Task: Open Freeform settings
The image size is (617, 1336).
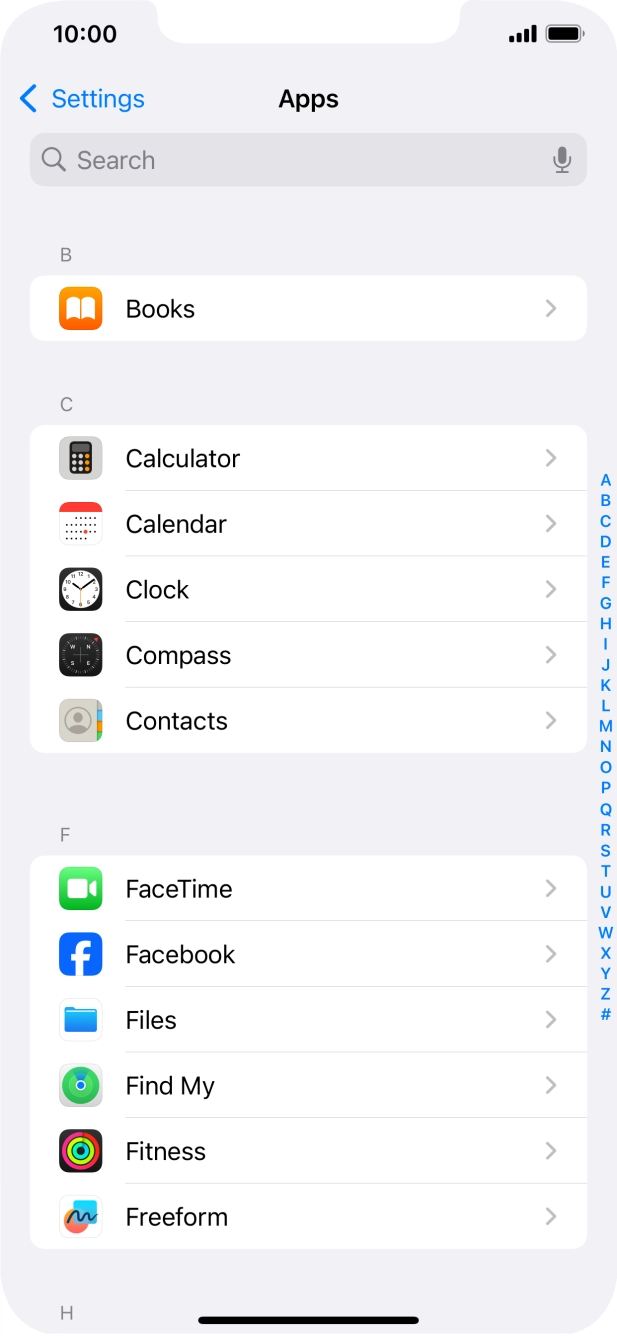Action: click(x=308, y=1217)
